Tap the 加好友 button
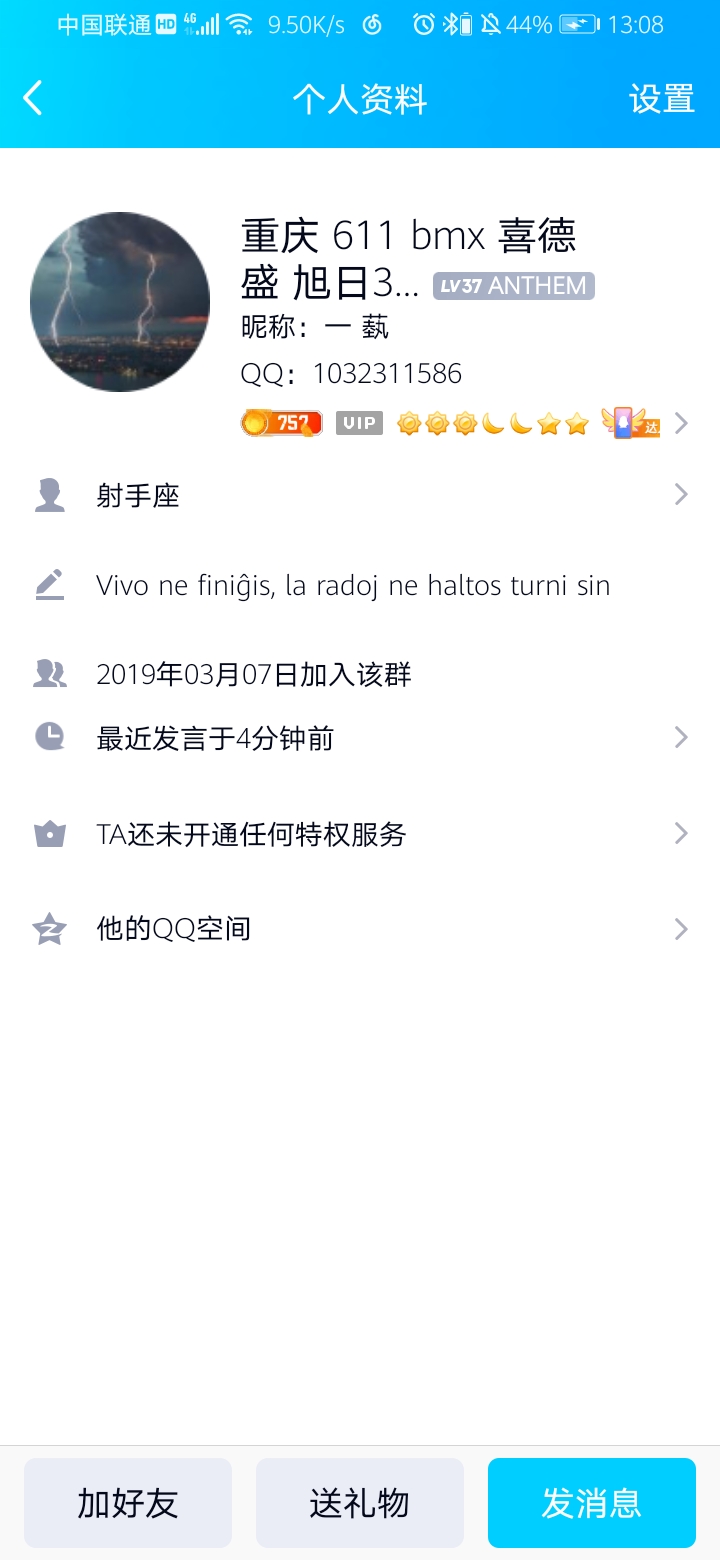 [x=128, y=1503]
